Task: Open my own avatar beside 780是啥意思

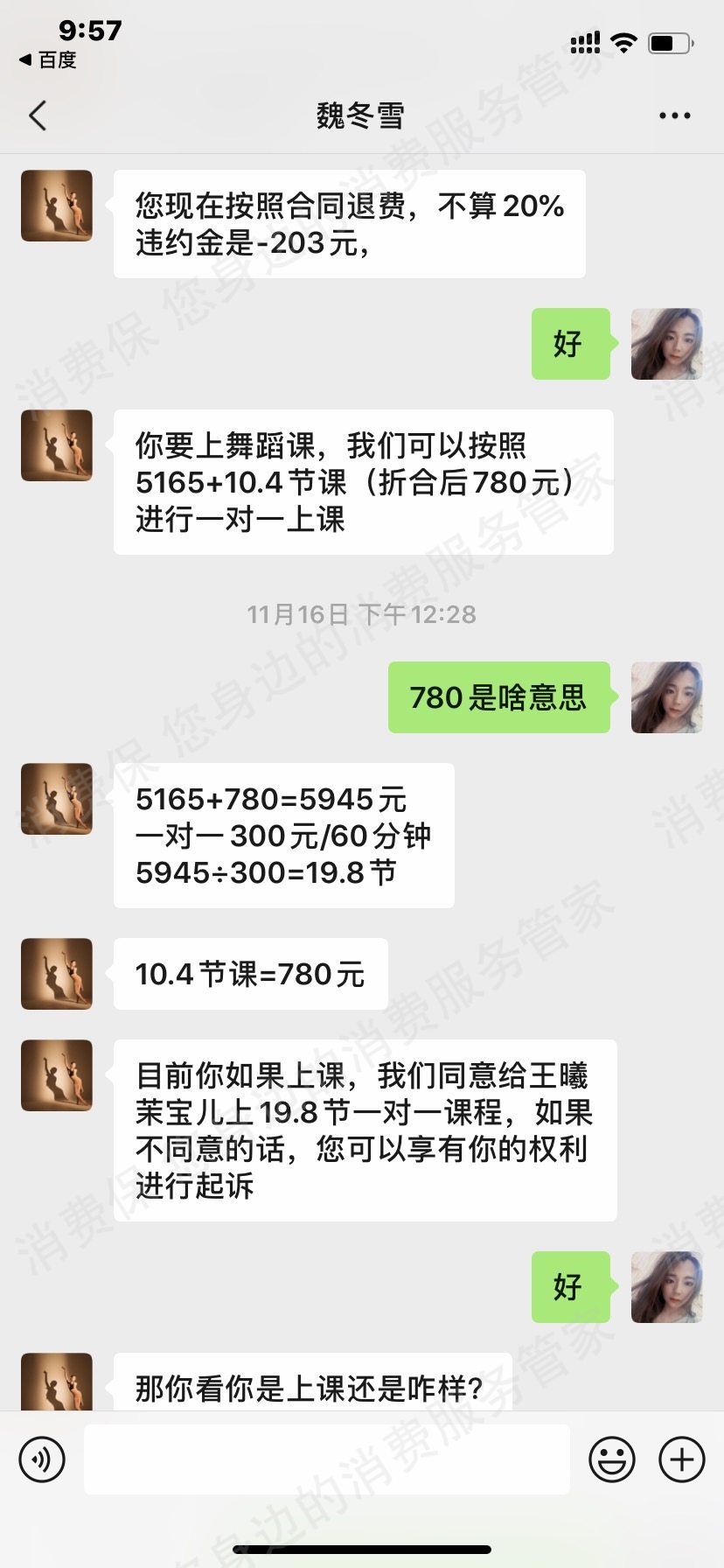Action: point(666,697)
